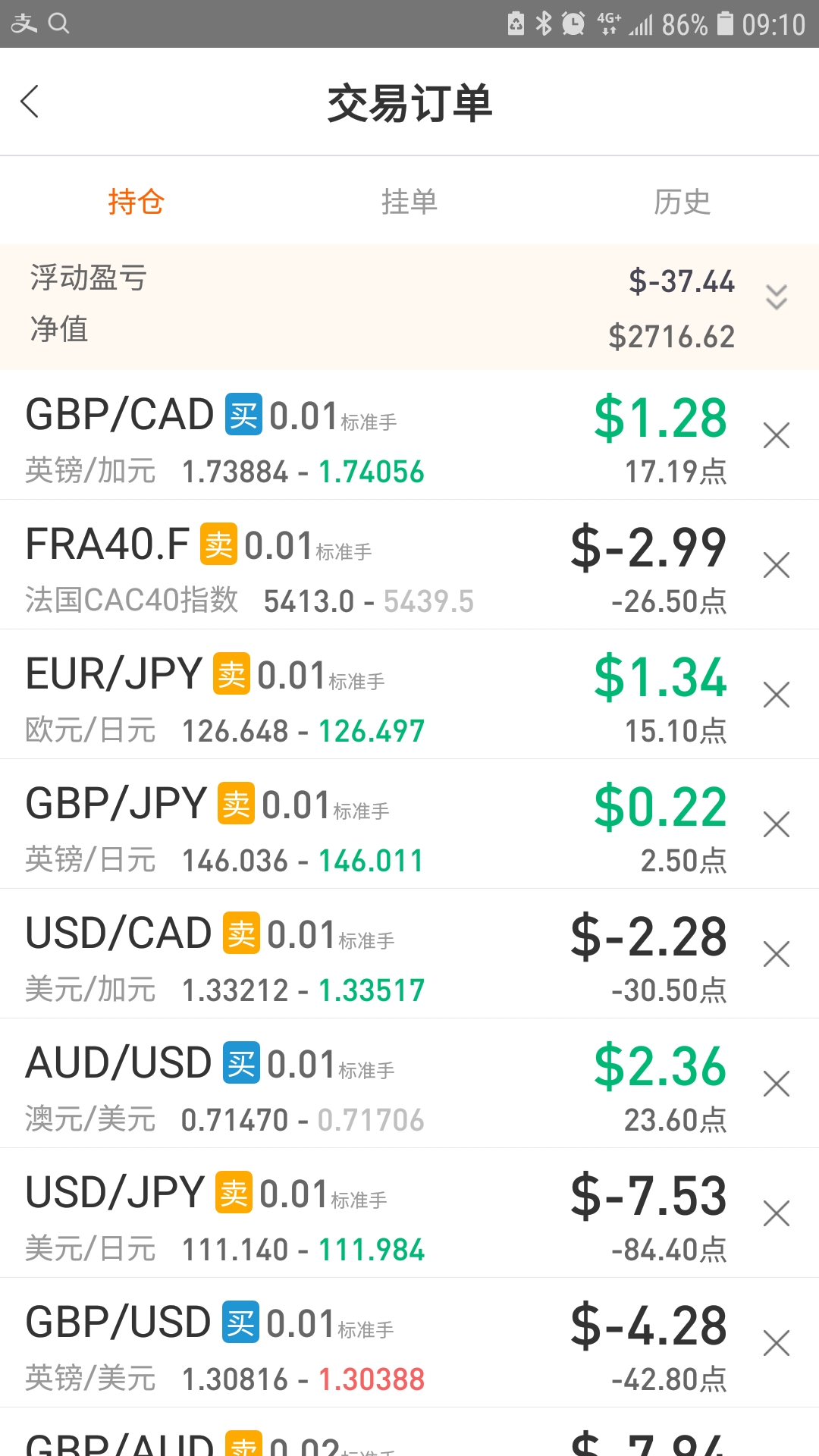Close the GBP/CAD position

[777, 435]
